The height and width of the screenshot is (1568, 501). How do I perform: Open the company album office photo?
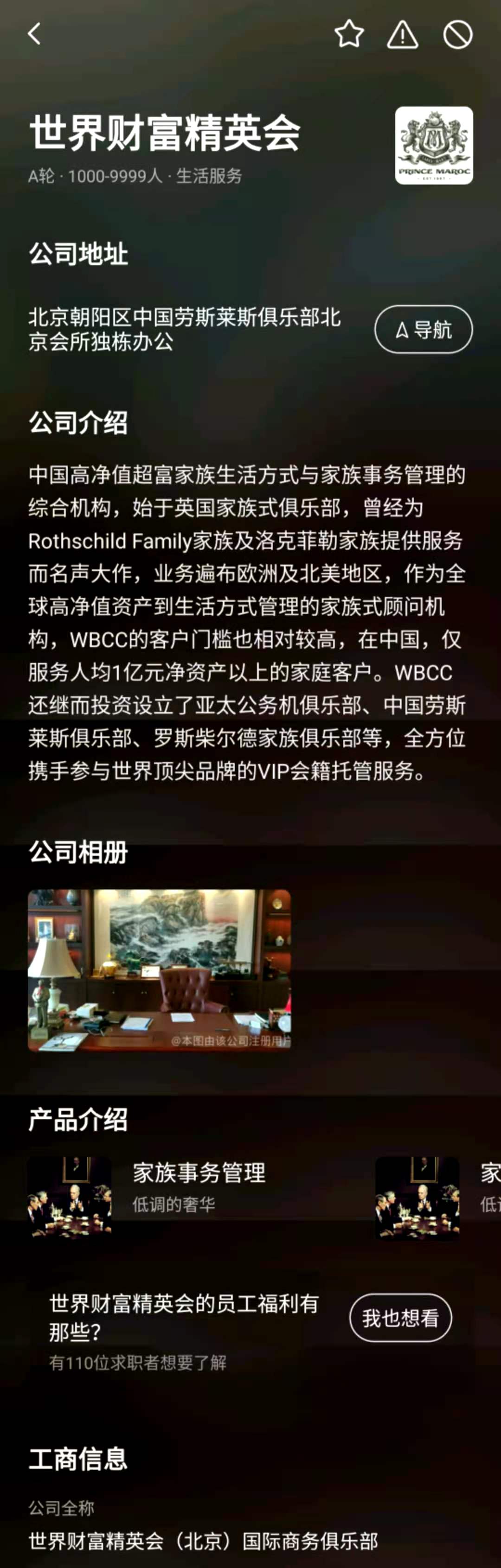160,970
